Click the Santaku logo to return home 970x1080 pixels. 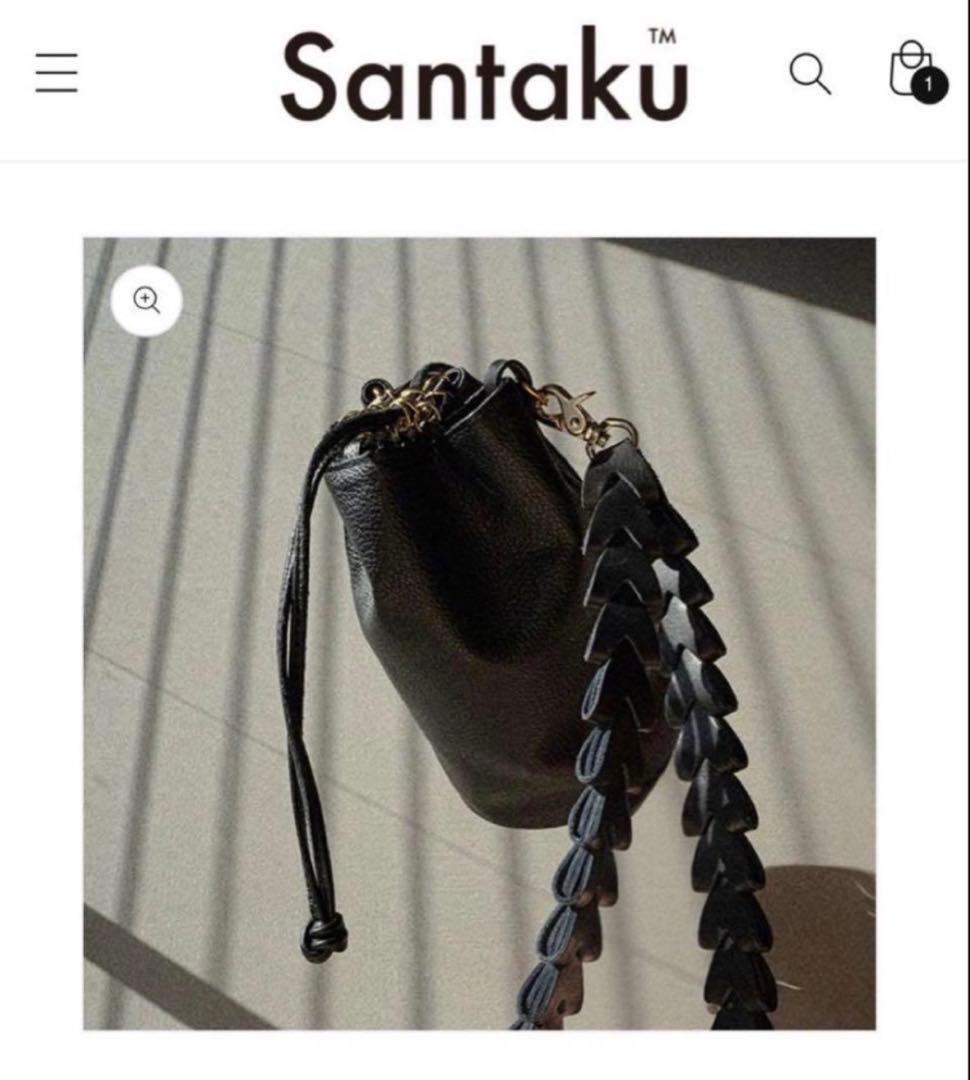tap(485, 73)
